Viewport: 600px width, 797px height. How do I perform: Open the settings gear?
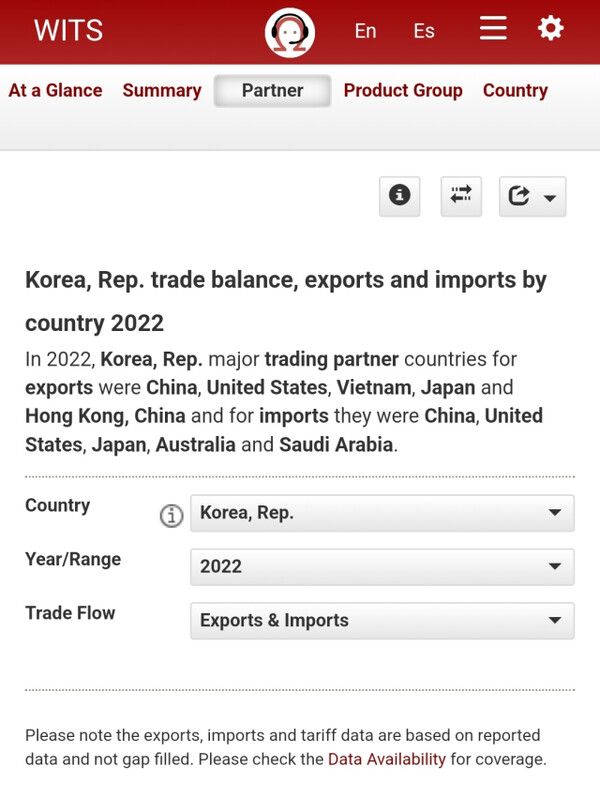(x=551, y=29)
